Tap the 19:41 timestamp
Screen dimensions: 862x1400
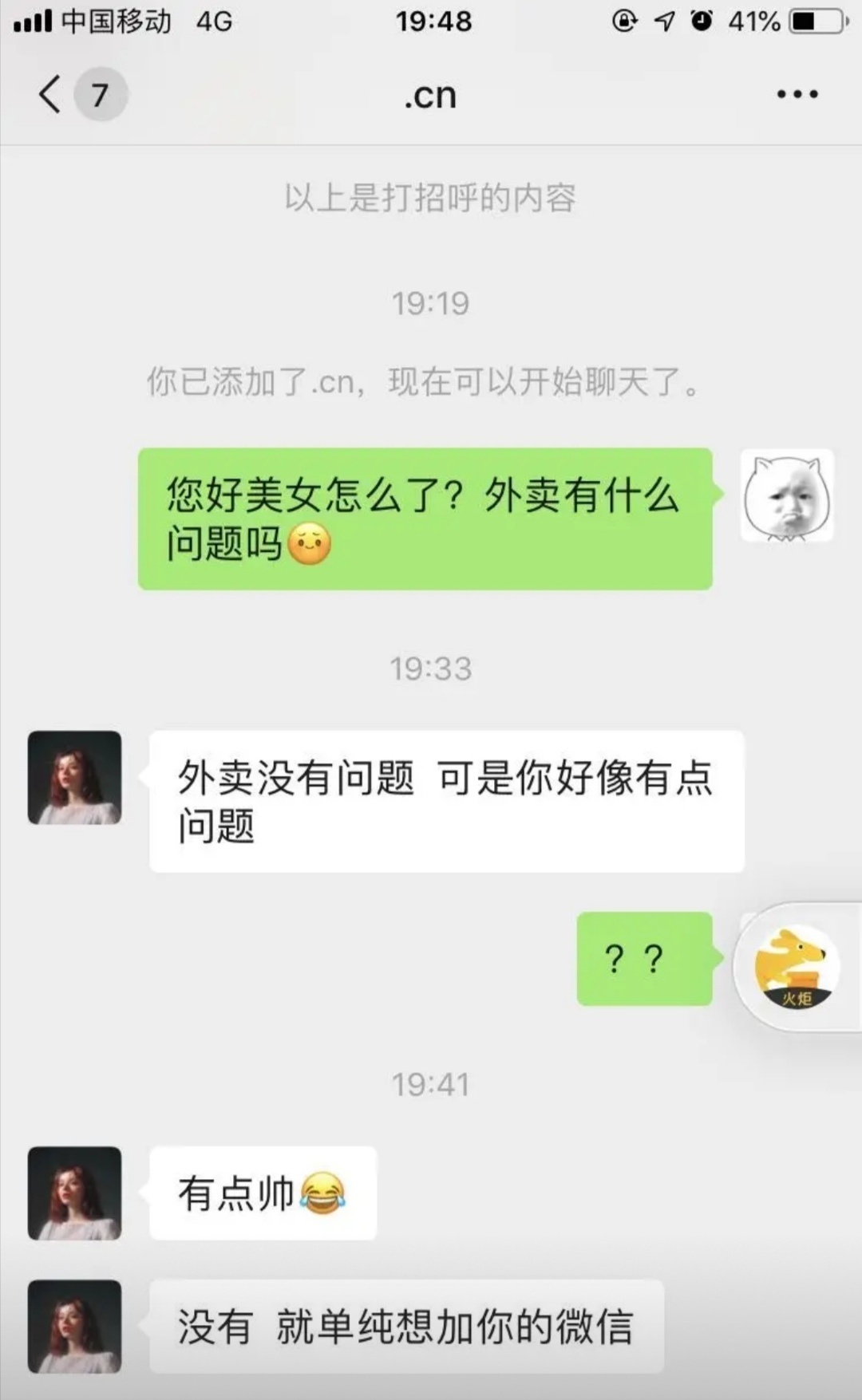click(431, 1083)
